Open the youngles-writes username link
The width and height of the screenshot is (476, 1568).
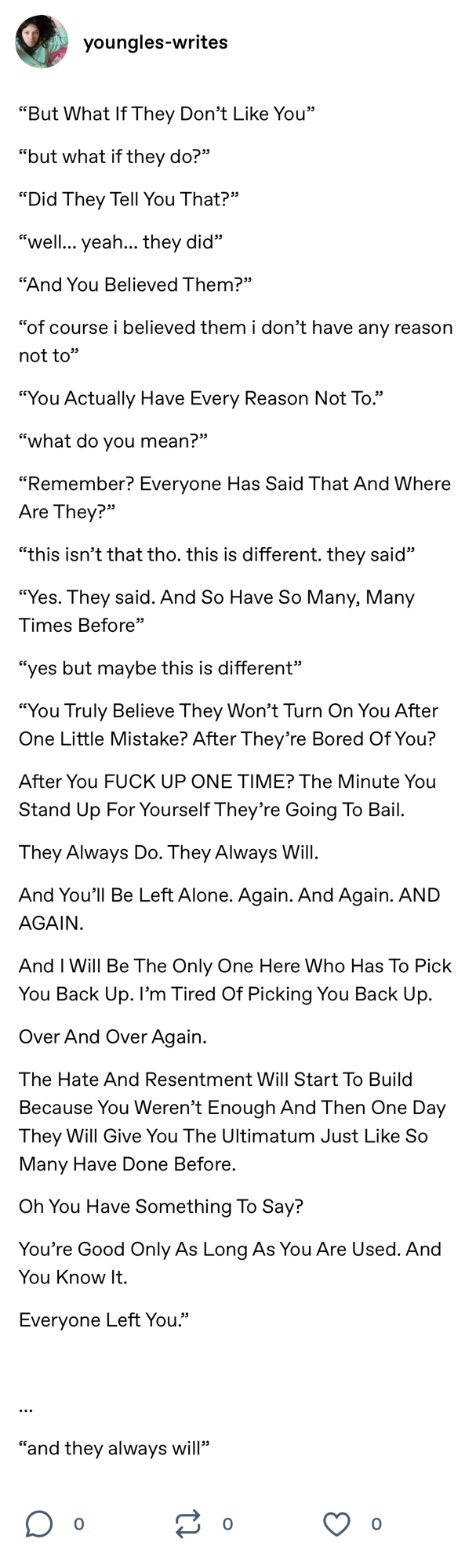click(x=155, y=42)
